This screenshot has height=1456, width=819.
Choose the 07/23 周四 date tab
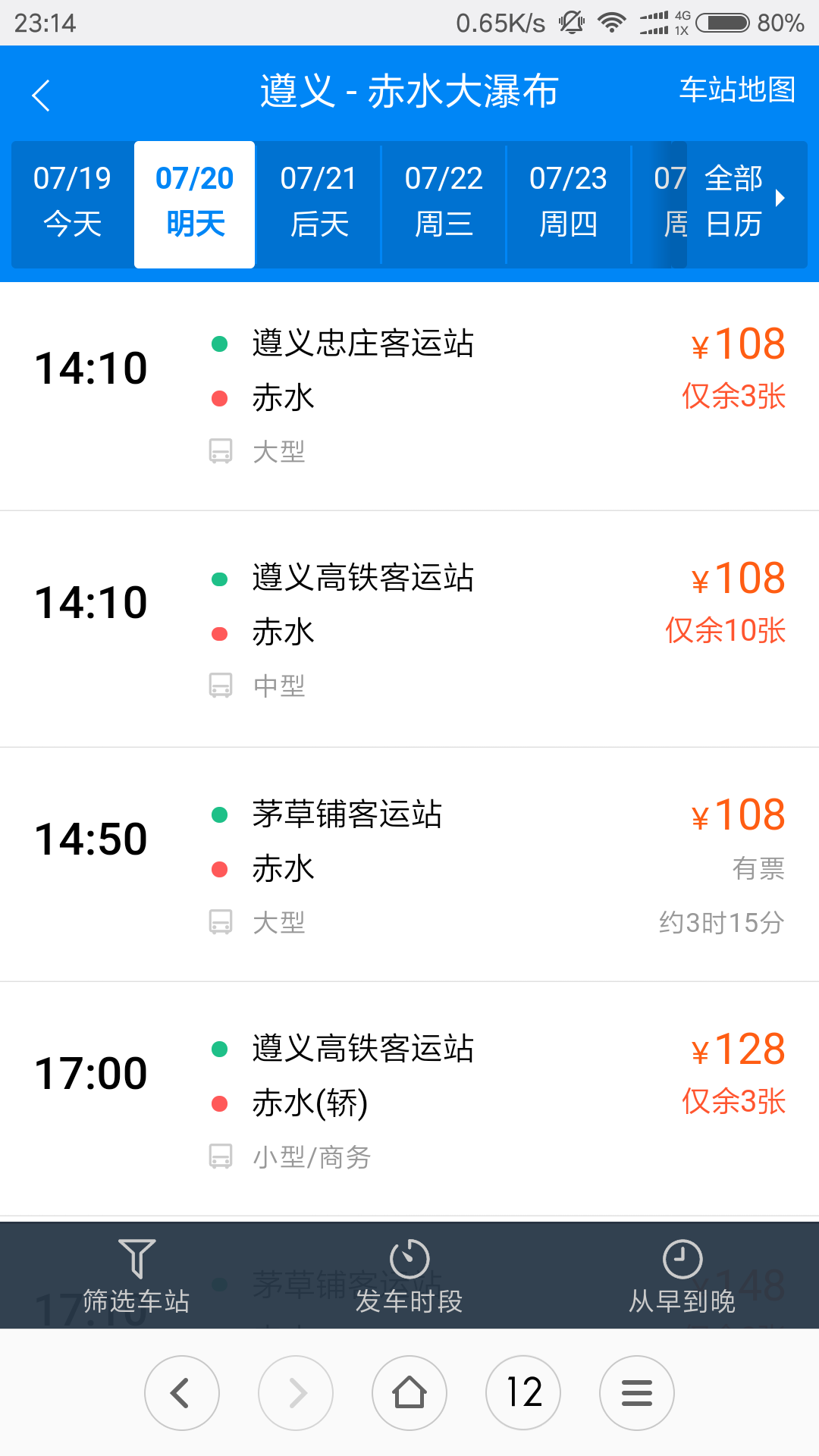point(568,202)
